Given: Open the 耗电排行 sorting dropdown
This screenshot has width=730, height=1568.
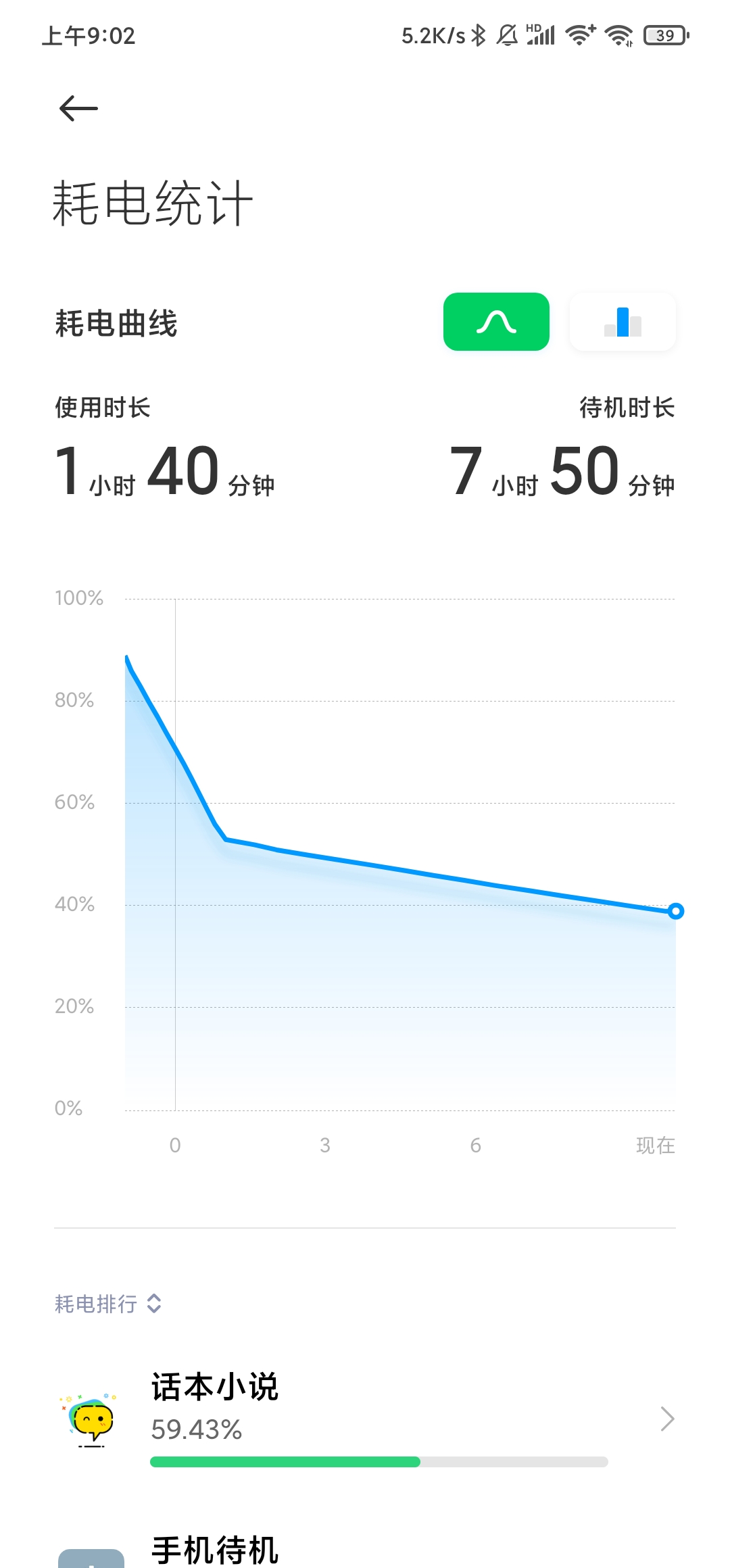Looking at the screenshot, I should (x=108, y=1304).
